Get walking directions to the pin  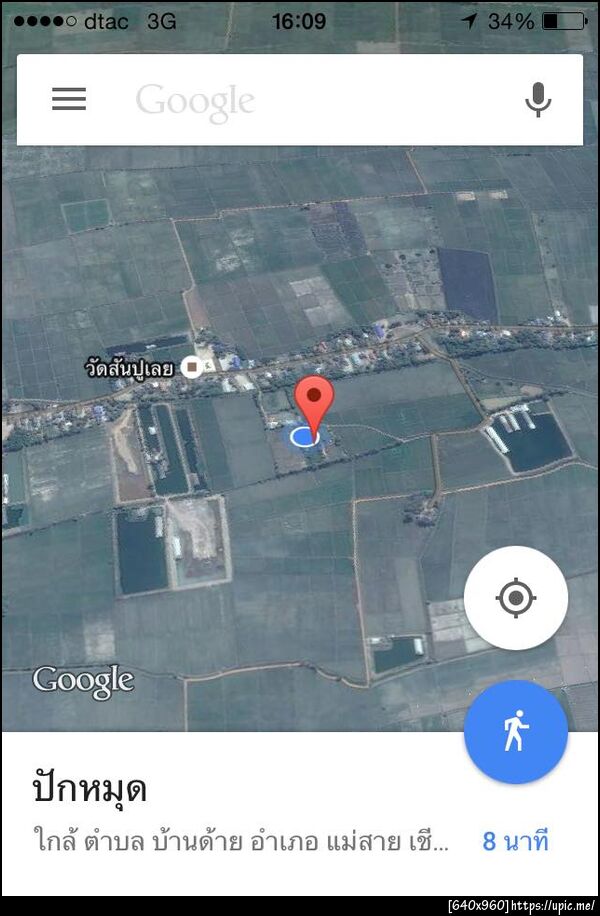(x=515, y=732)
